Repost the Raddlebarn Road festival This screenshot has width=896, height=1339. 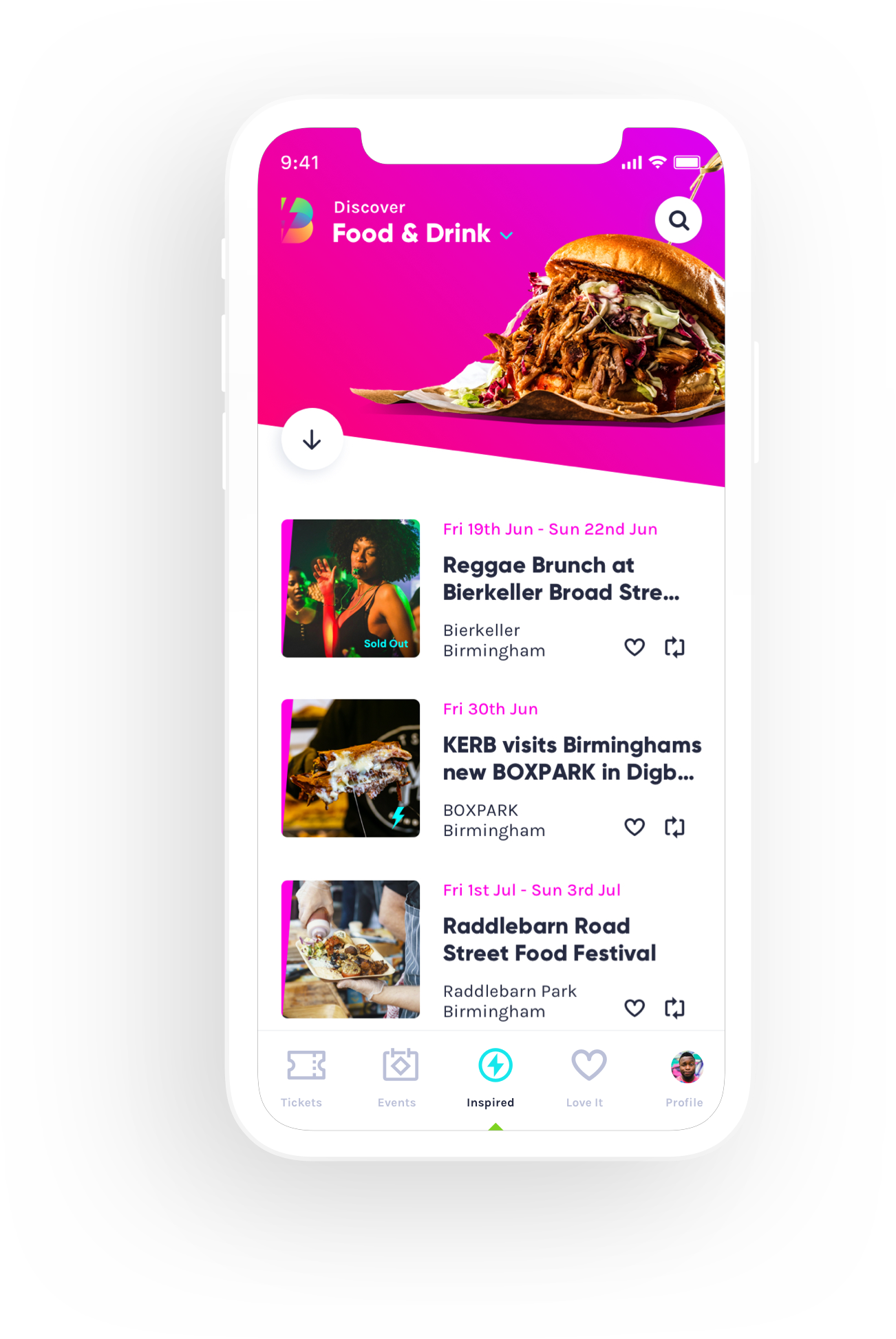coord(674,1008)
